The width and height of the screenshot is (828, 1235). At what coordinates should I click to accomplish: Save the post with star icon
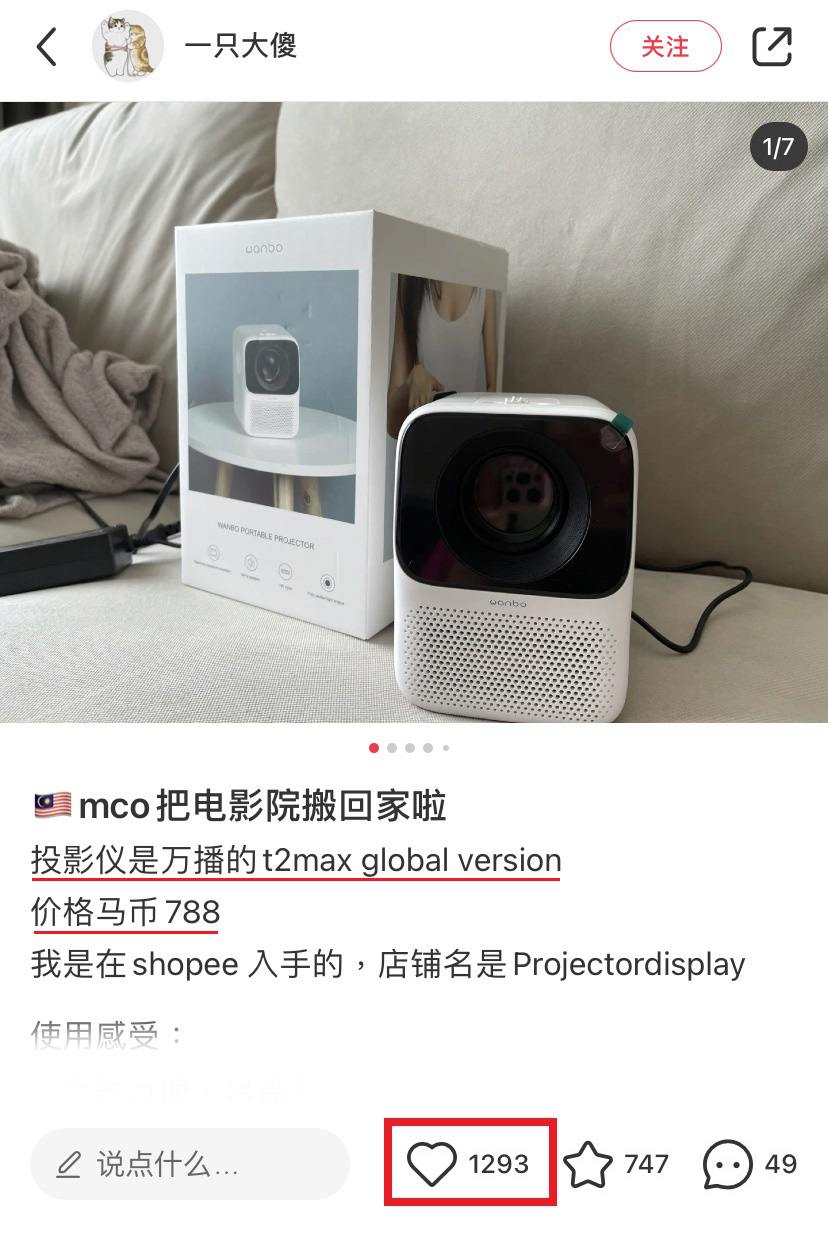click(588, 1164)
